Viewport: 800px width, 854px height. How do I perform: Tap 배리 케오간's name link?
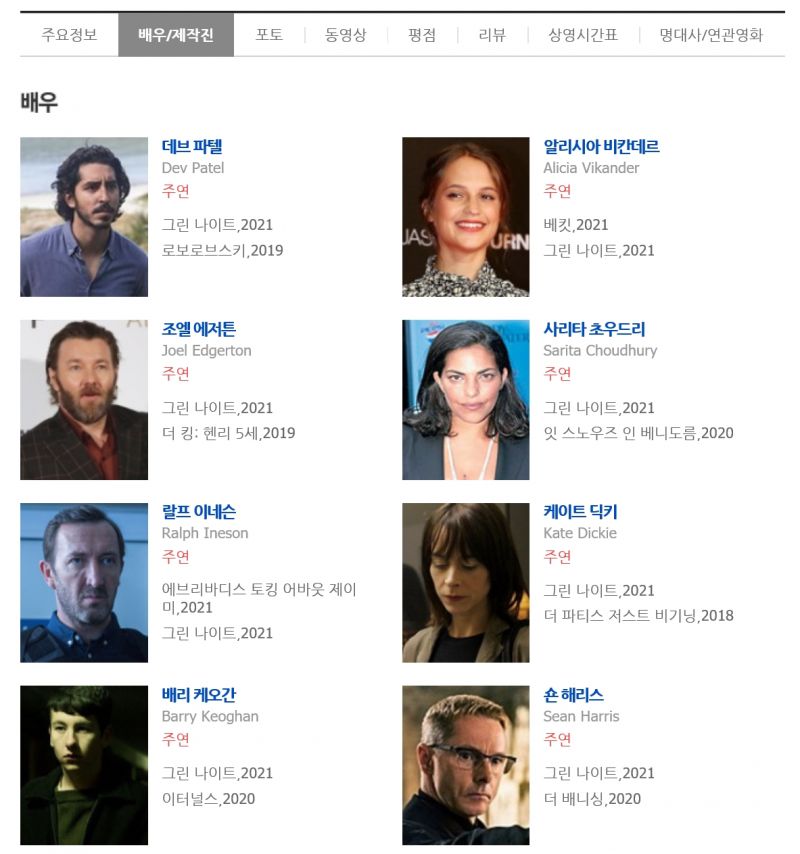199,696
